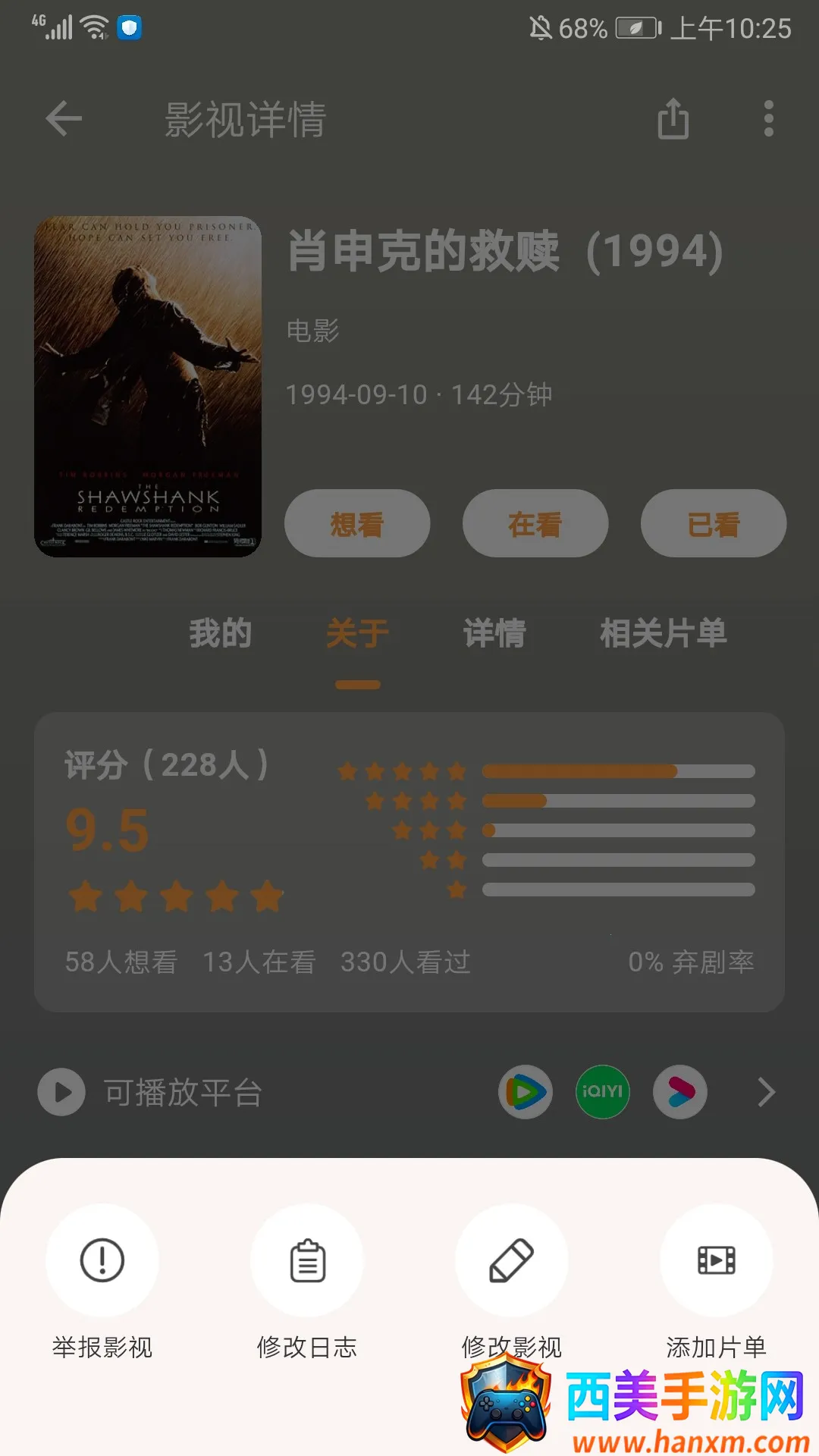This screenshot has width=819, height=1456.
Task: Toggle the 已看 watch status
Action: tap(714, 523)
